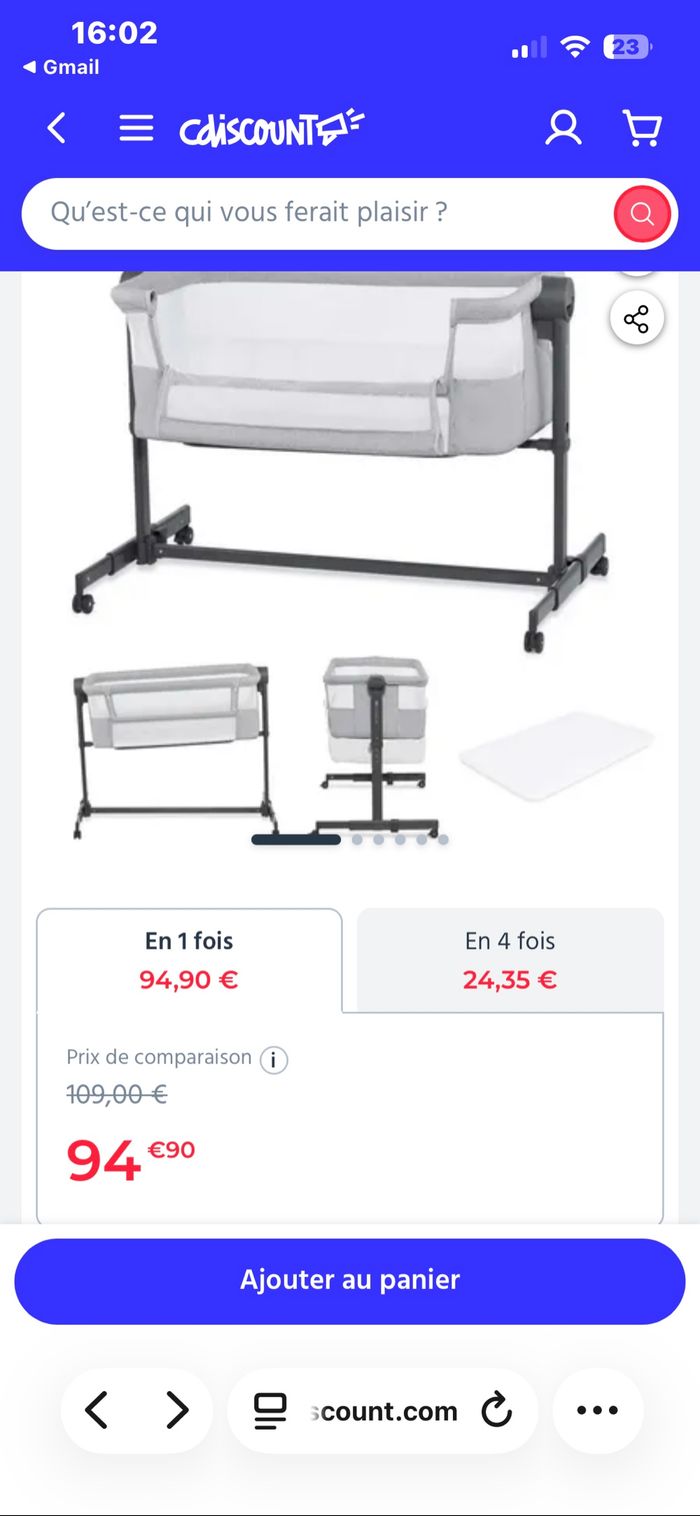700x1516 pixels.
Task: Tap 'Ajouter au panier' button
Action: (350, 1280)
